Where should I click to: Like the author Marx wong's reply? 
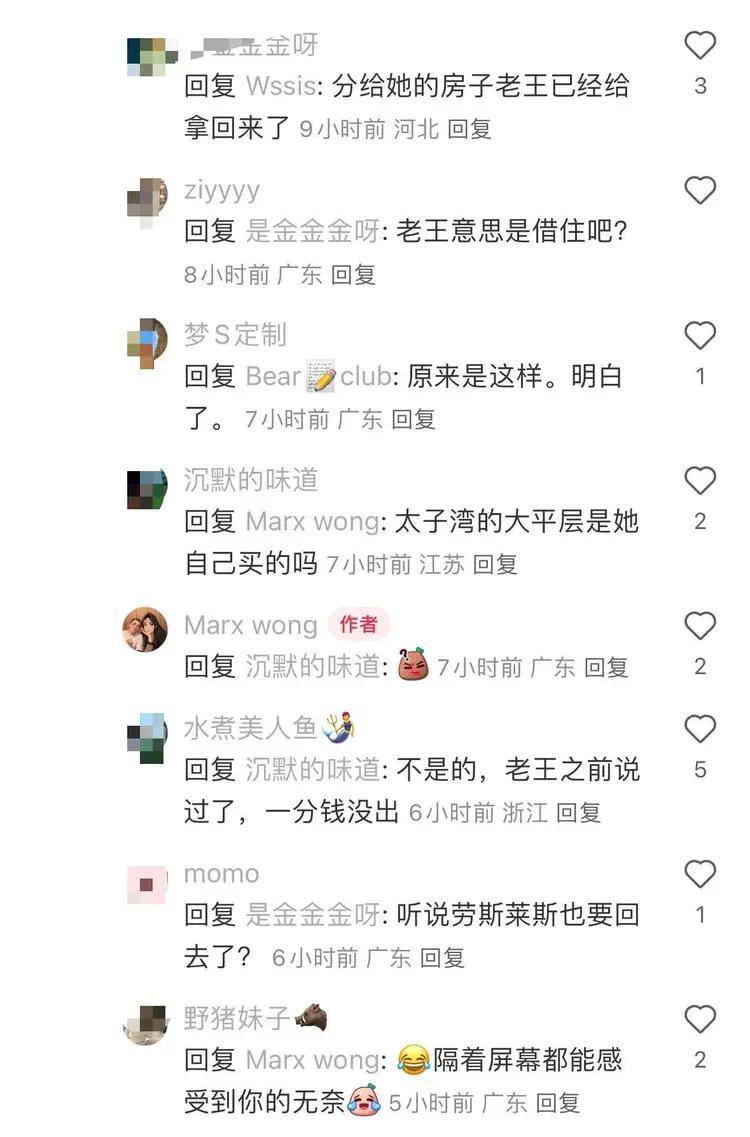pyautogui.click(x=700, y=627)
